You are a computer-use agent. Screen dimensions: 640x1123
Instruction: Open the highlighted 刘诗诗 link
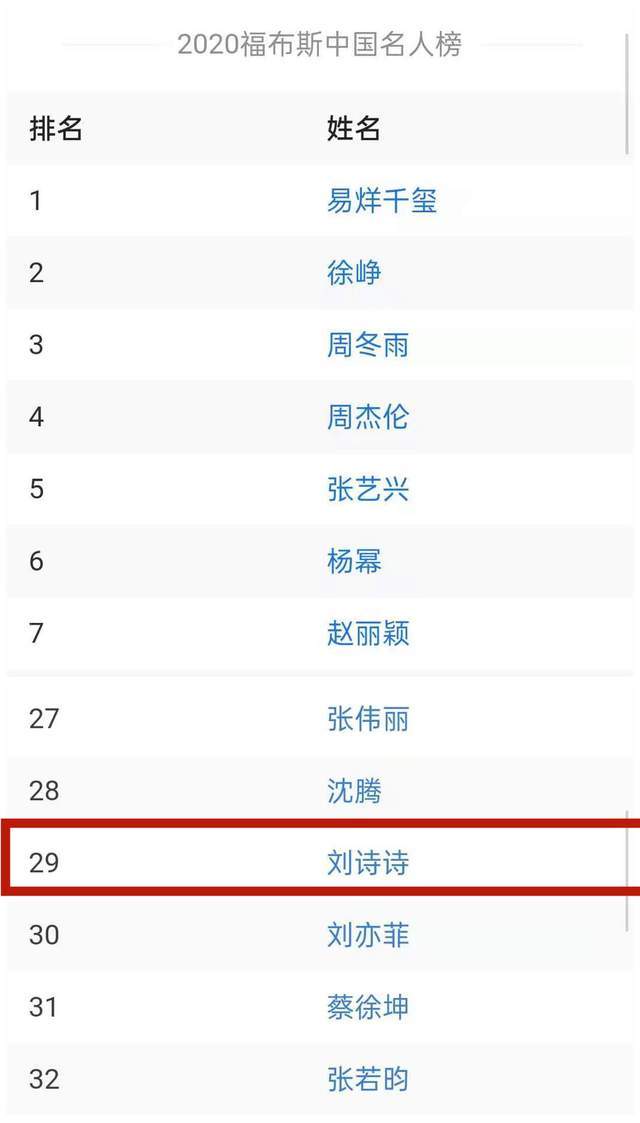[368, 862]
